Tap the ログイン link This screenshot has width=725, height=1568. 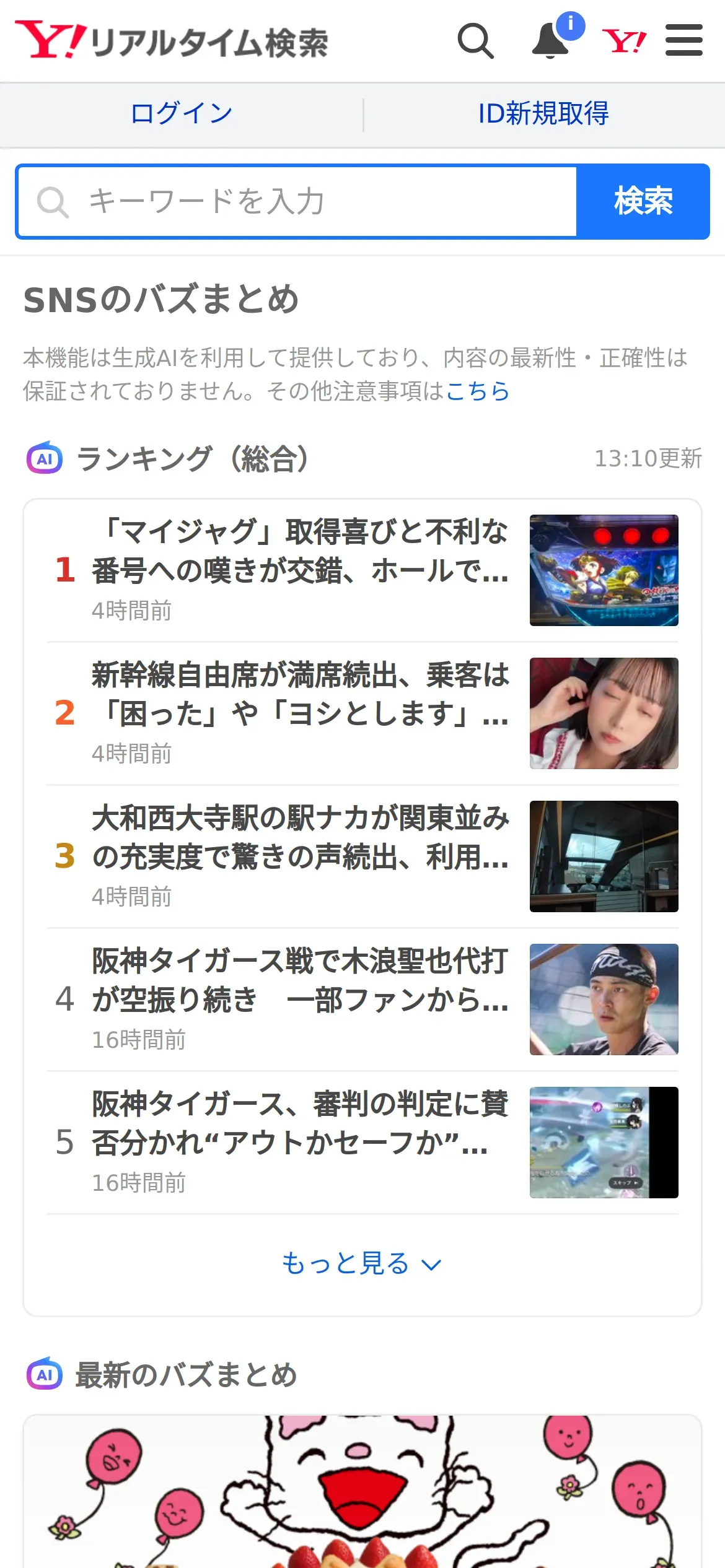[182, 114]
